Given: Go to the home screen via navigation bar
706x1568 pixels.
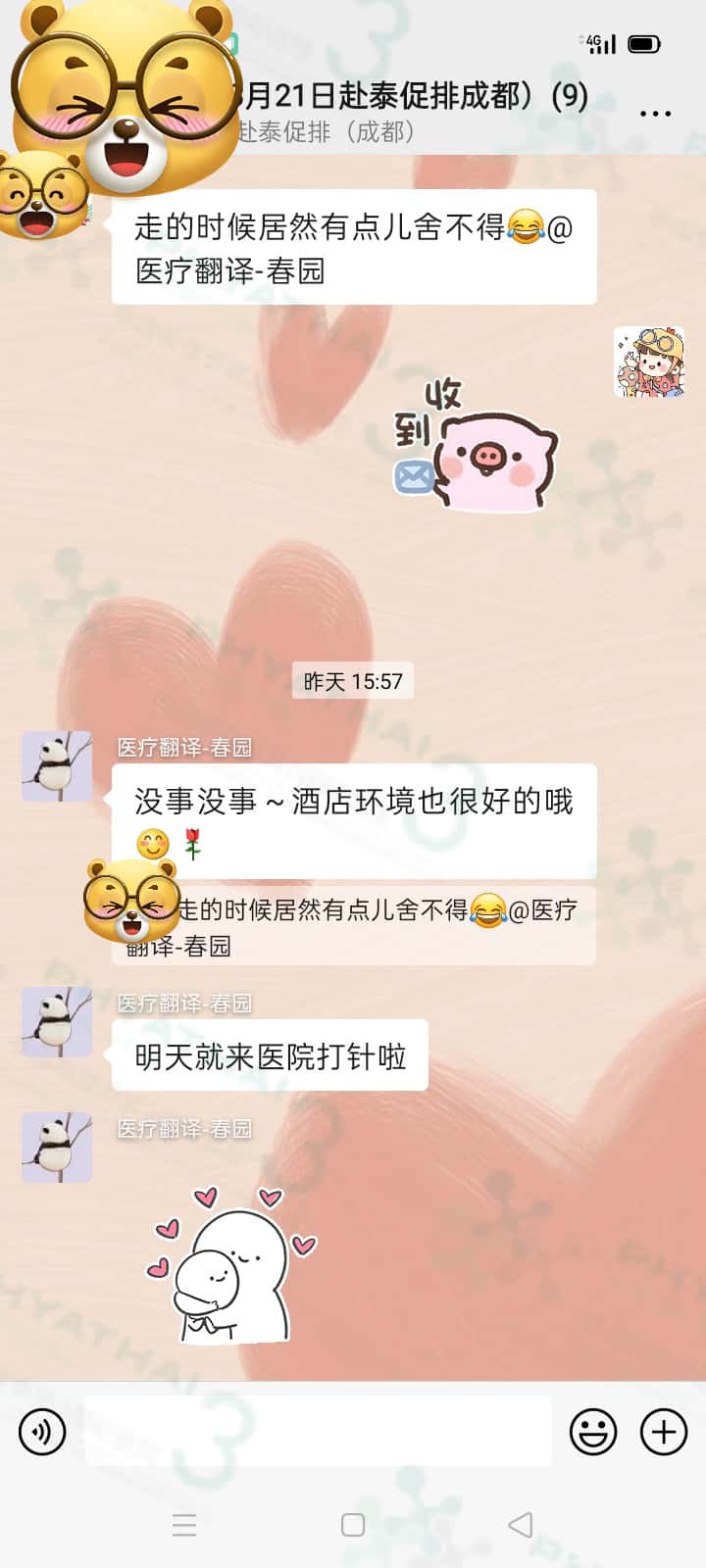Looking at the screenshot, I should point(353,1524).
